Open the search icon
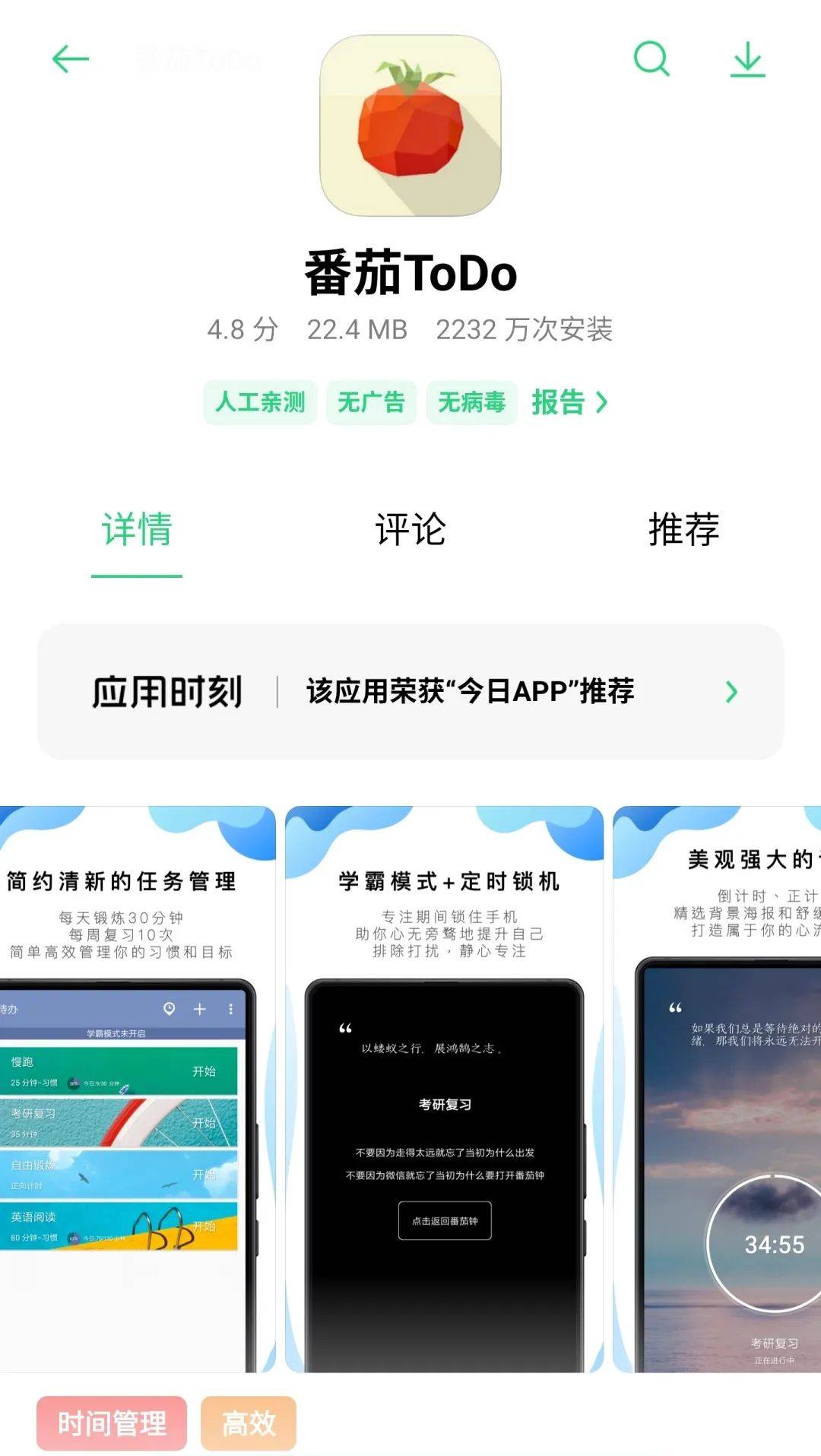The width and height of the screenshot is (821, 1456). [x=651, y=59]
